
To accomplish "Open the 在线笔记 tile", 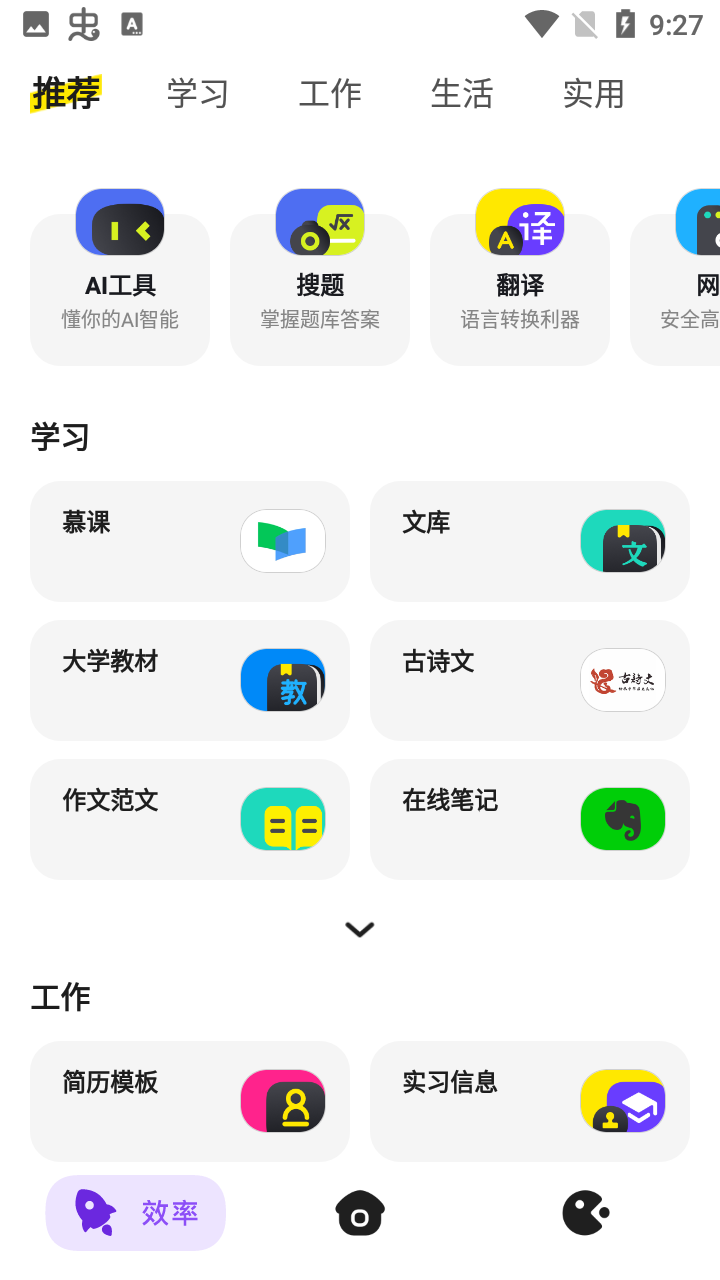I will [530, 819].
